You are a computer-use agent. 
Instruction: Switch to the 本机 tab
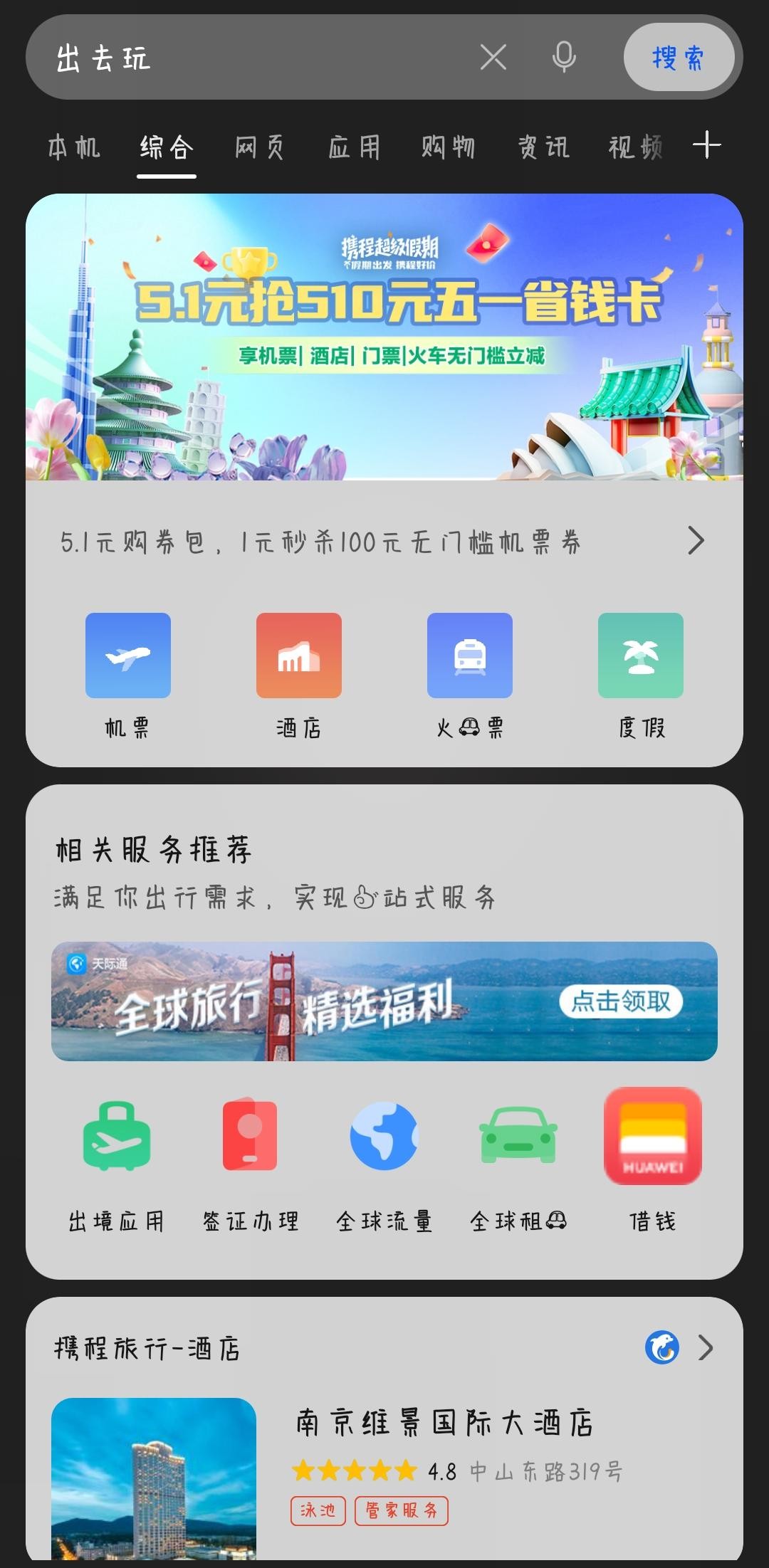(x=74, y=148)
